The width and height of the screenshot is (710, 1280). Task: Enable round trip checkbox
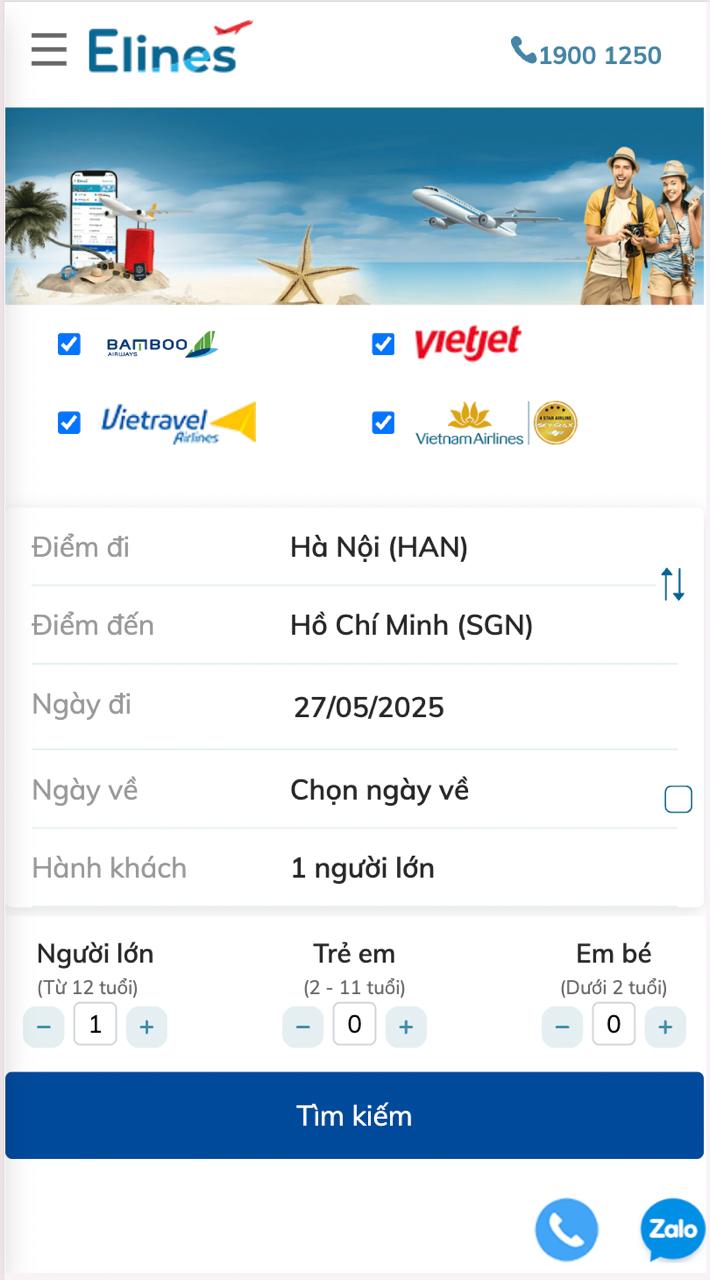click(x=678, y=799)
